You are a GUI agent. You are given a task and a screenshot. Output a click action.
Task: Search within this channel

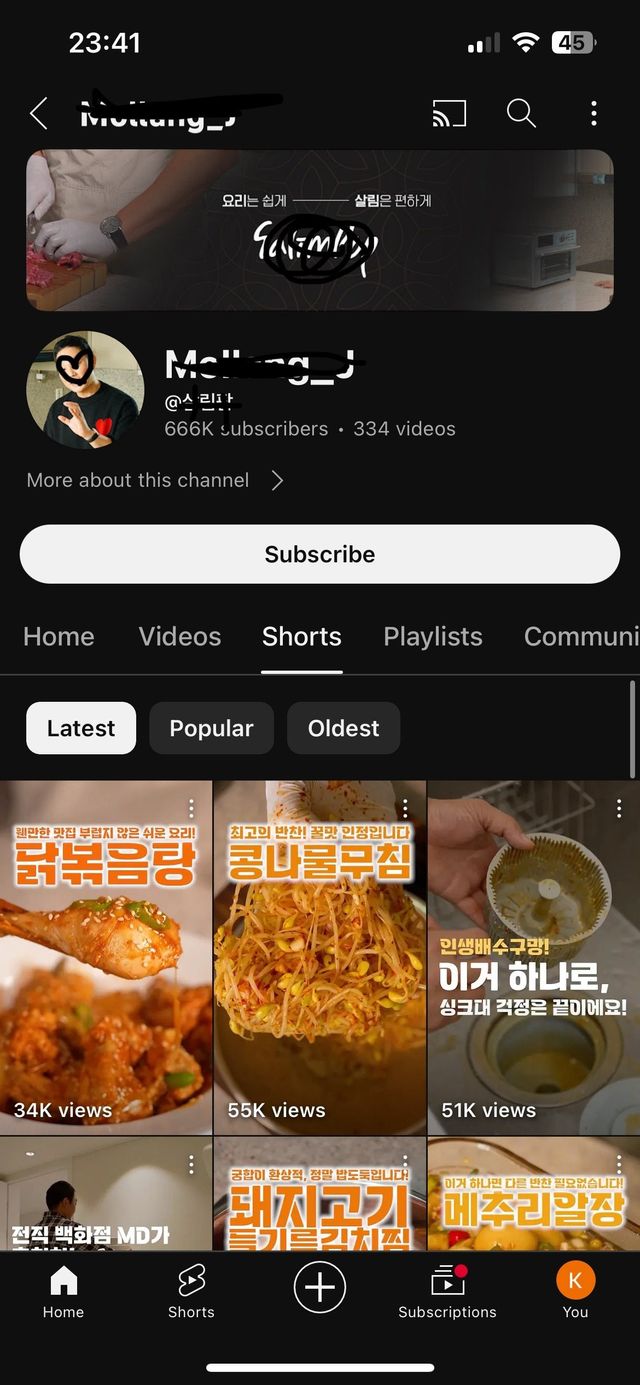(x=521, y=113)
